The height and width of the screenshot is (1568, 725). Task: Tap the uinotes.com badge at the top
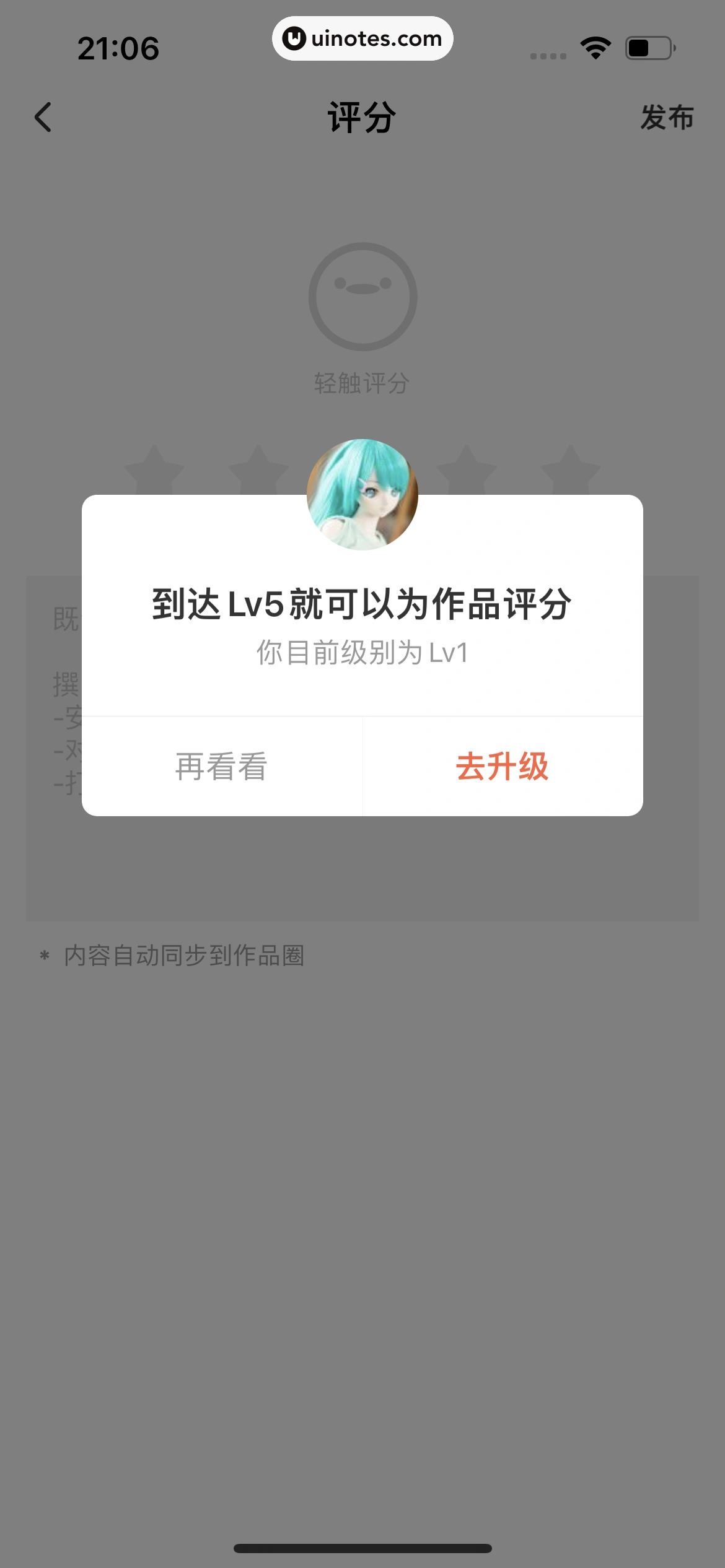(362, 38)
